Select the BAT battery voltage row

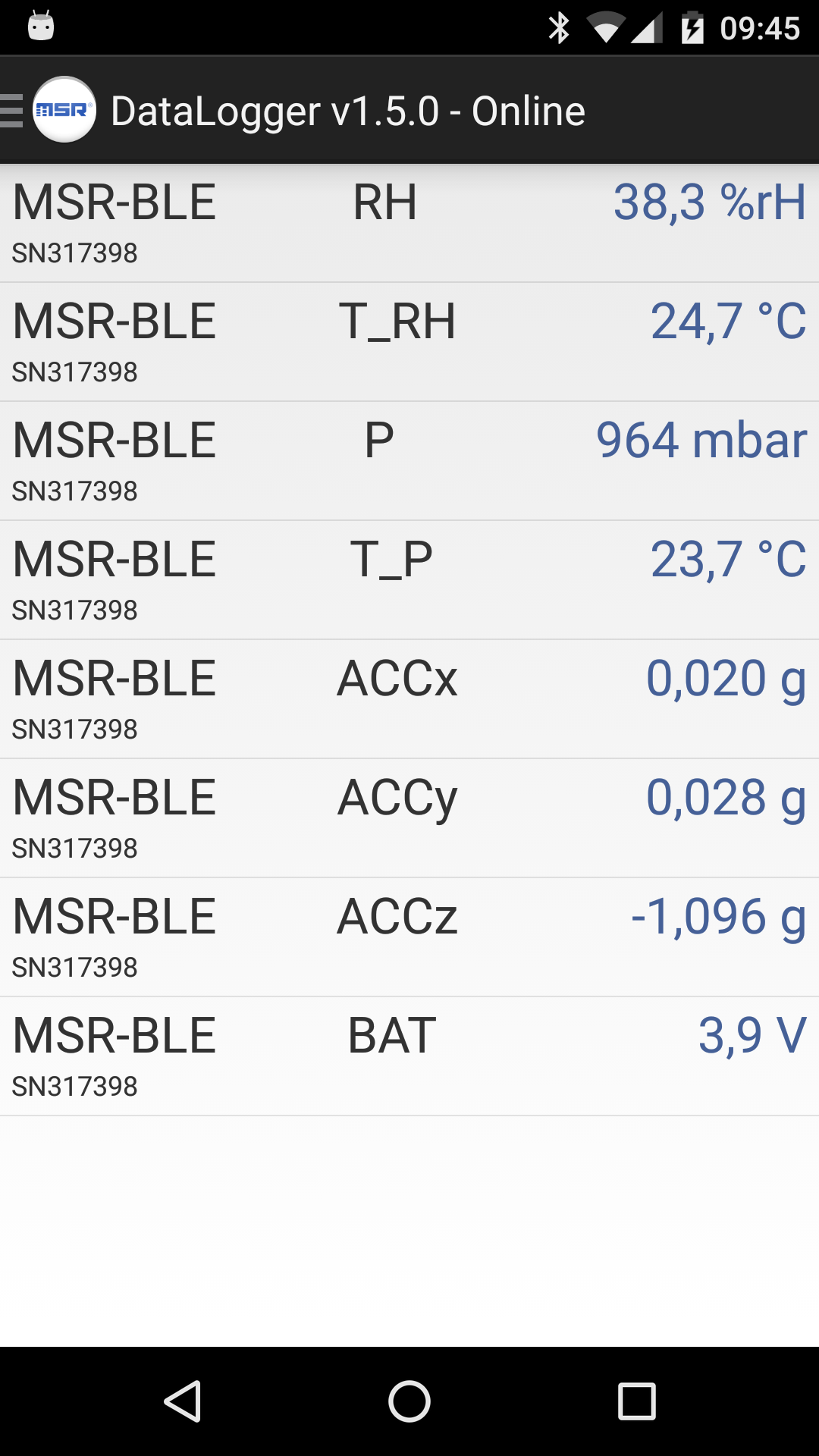[409, 1056]
